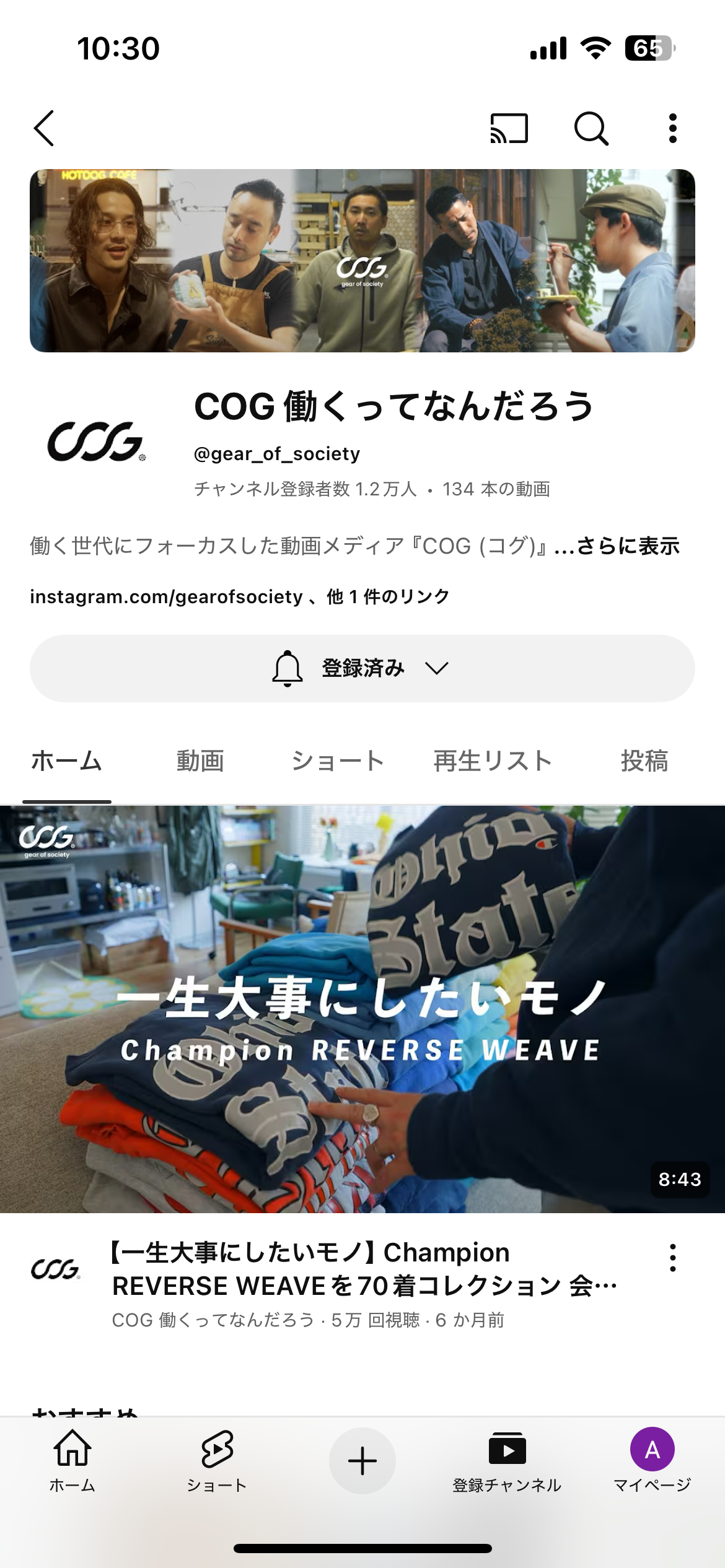This screenshot has width=725, height=1568.
Task: Switch to the 再生リスト tab
Action: click(493, 761)
